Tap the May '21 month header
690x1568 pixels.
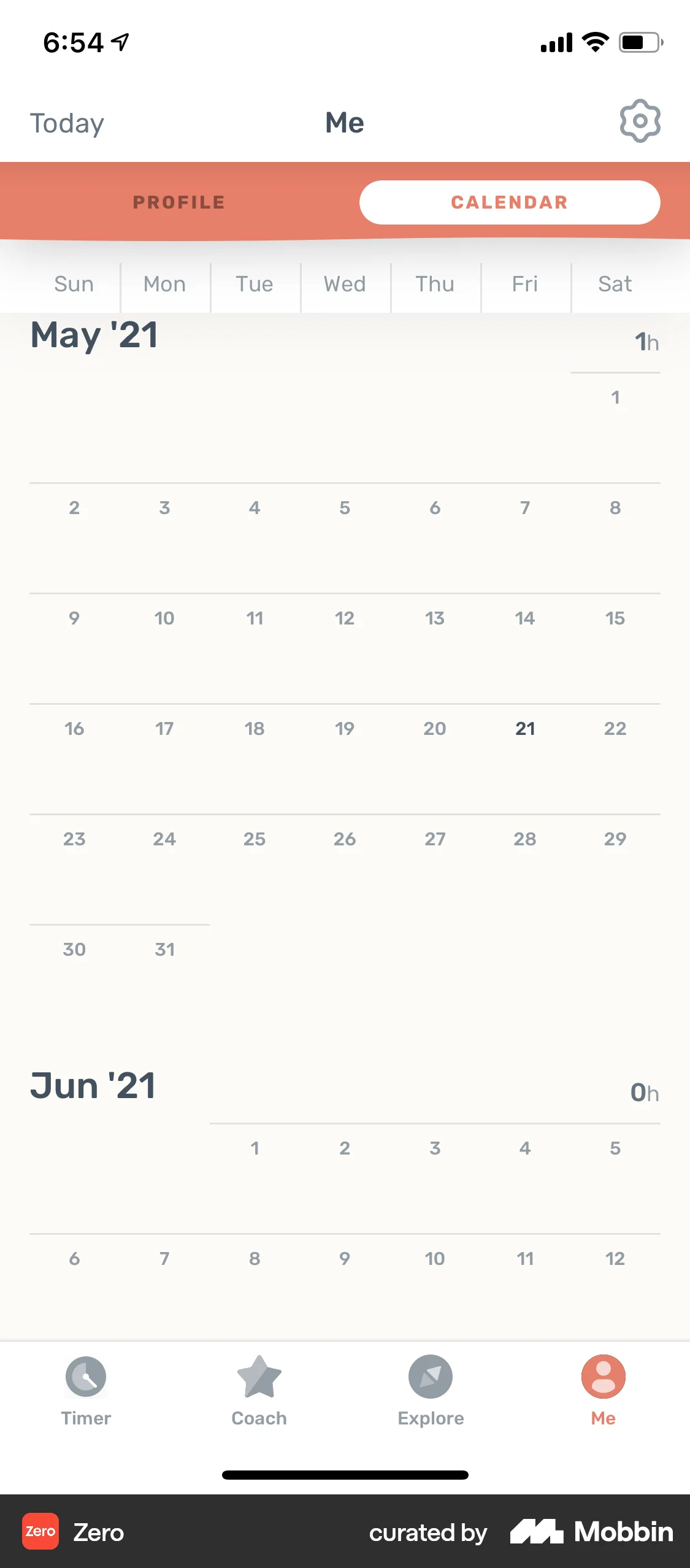tap(94, 334)
